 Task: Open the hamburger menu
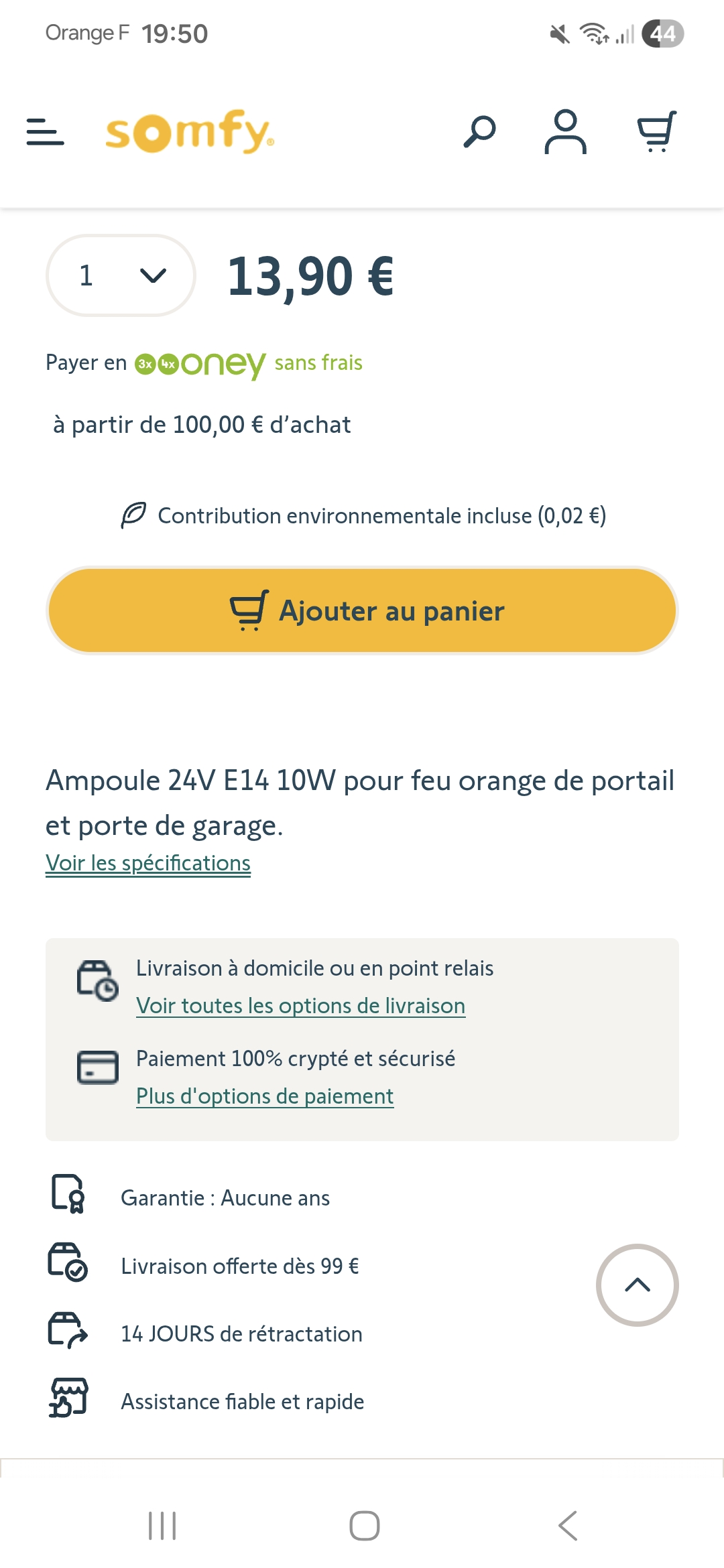tap(45, 132)
